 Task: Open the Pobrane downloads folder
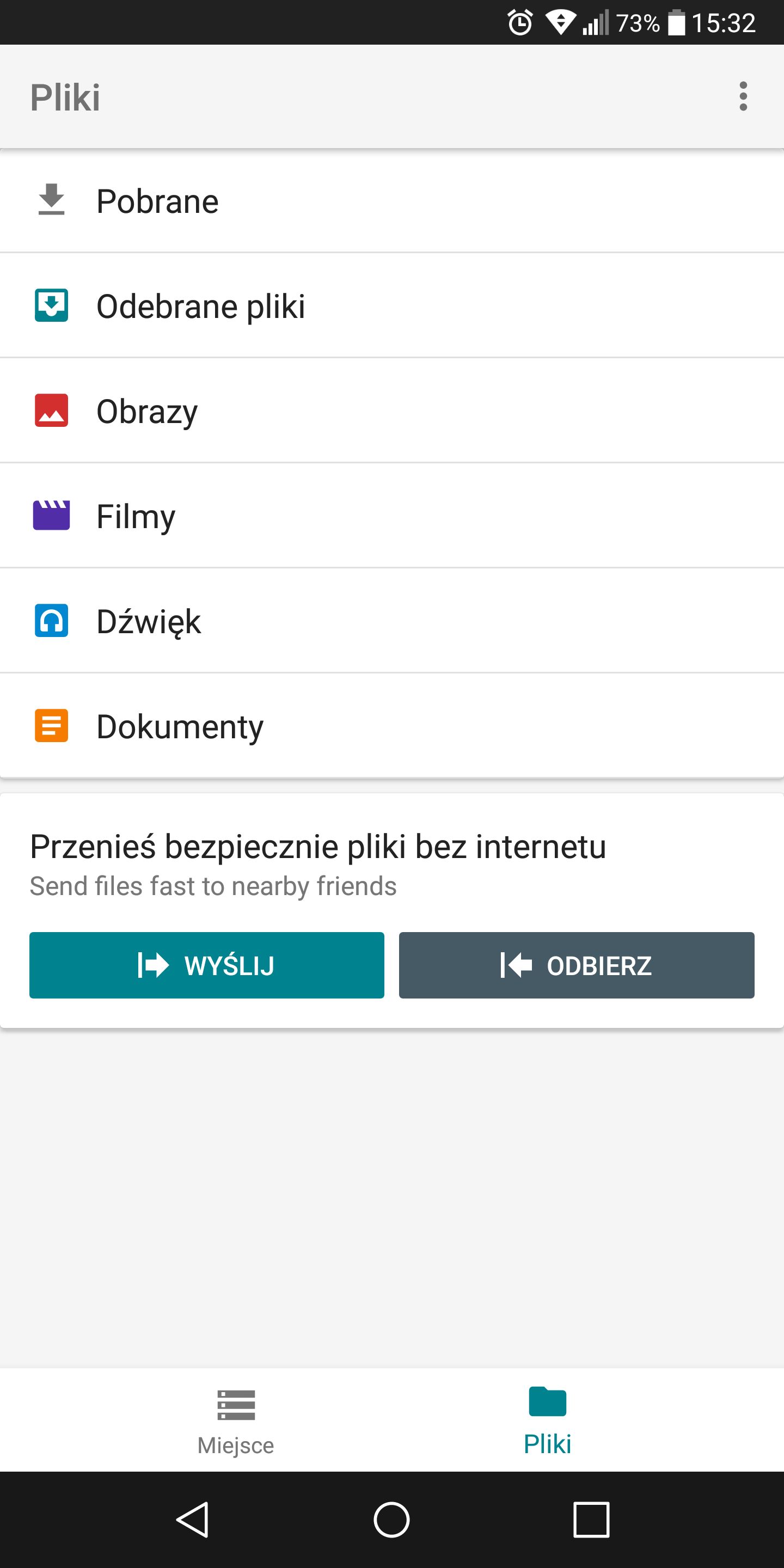[x=392, y=201]
